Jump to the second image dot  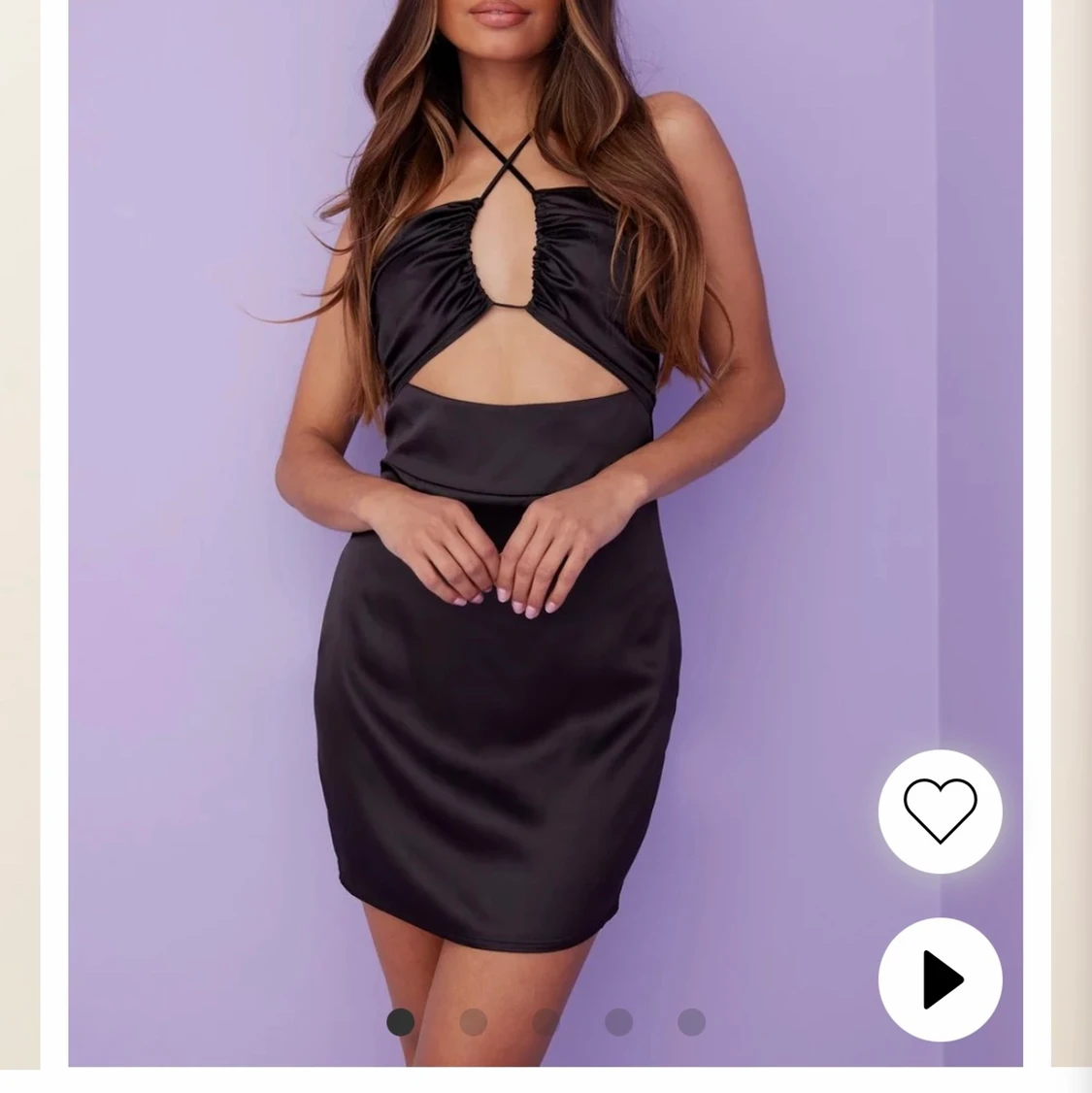473,1022
